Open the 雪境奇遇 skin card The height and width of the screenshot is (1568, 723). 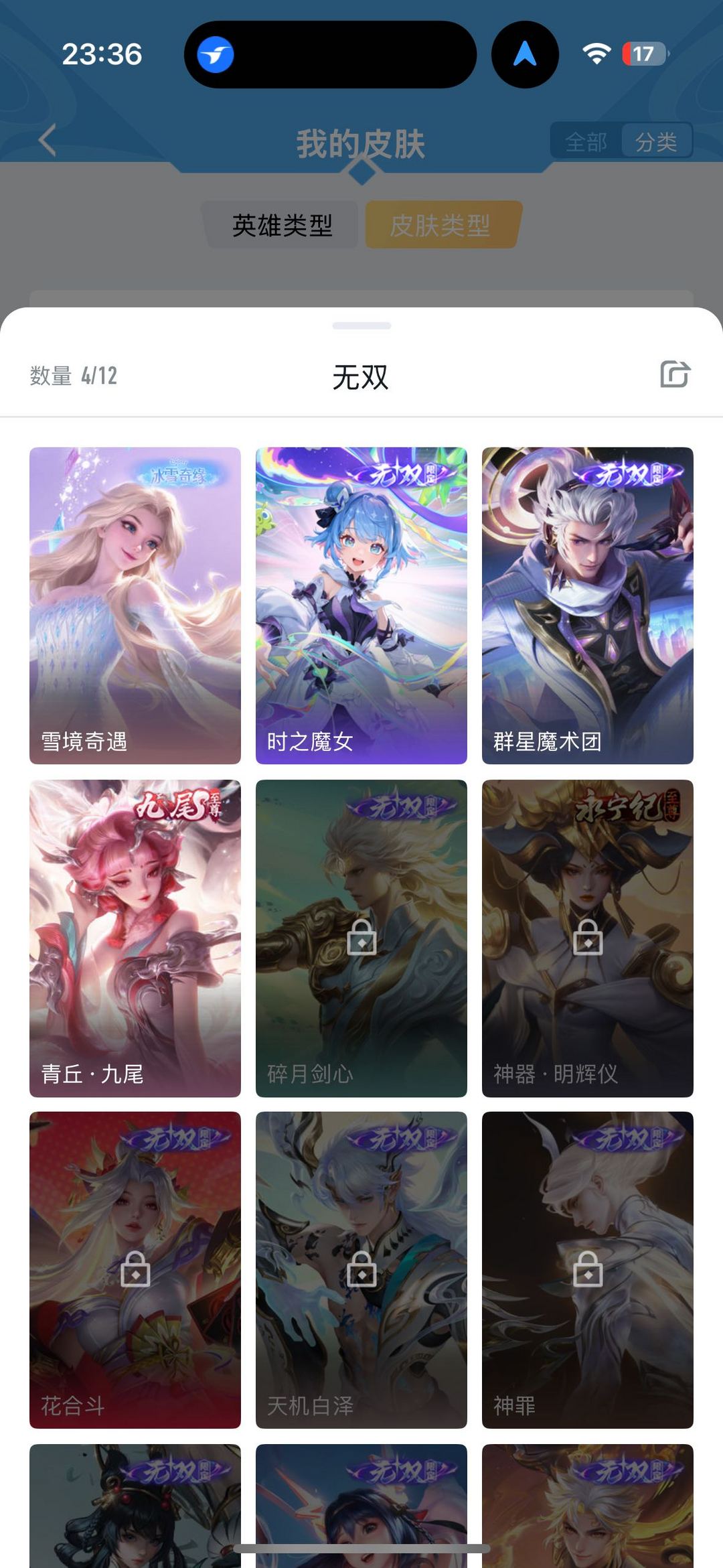[135, 605]
